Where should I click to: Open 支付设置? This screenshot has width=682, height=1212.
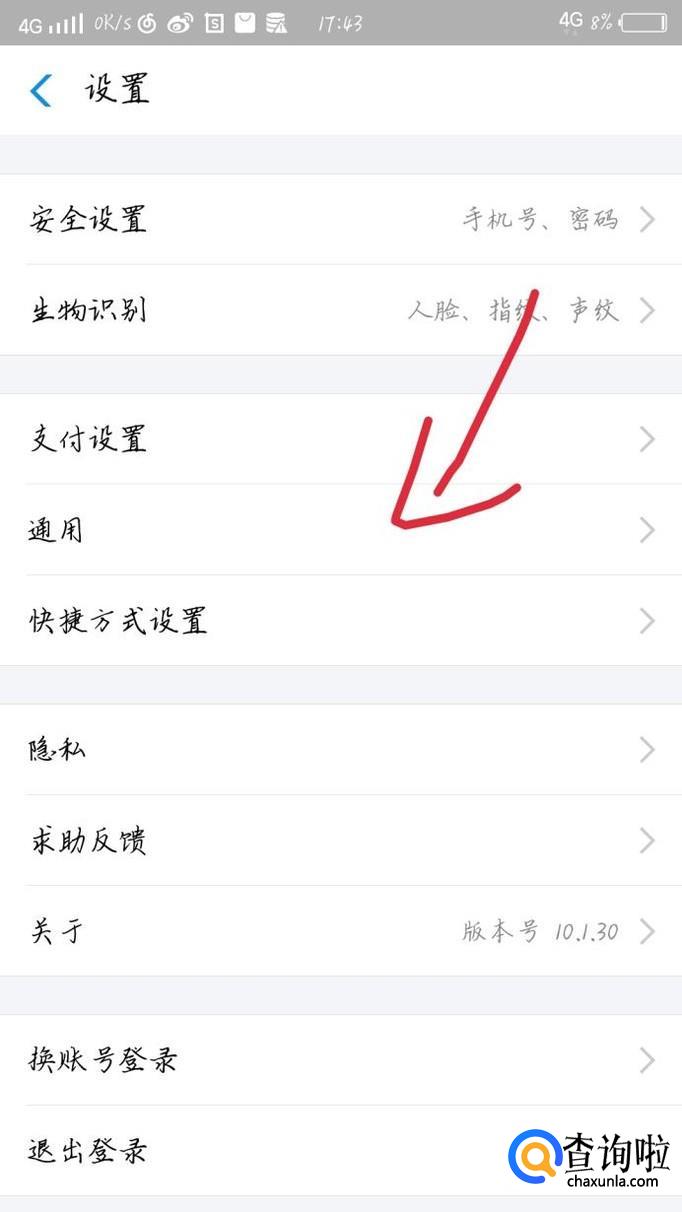341,439
